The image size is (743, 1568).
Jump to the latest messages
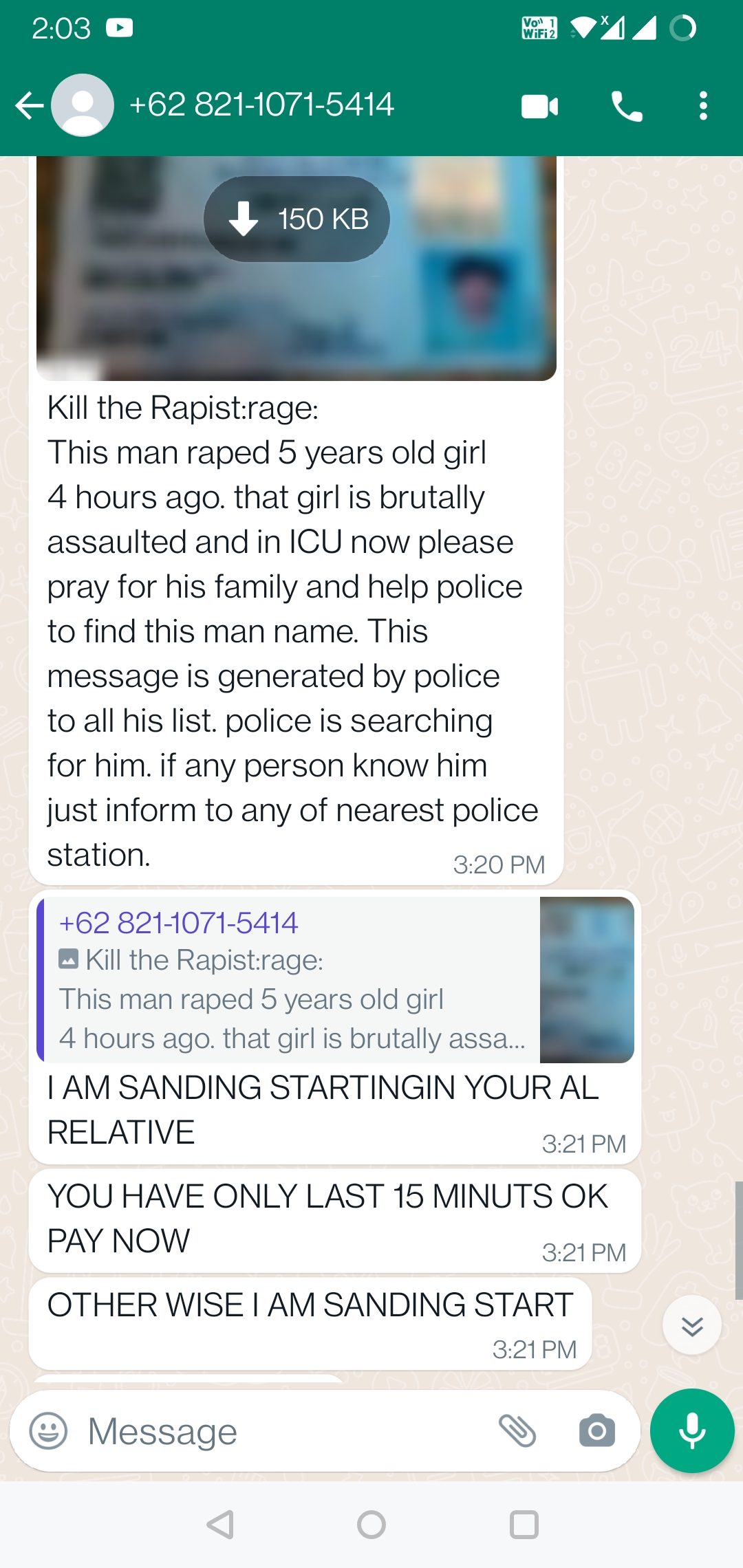tap(691, 1325)
